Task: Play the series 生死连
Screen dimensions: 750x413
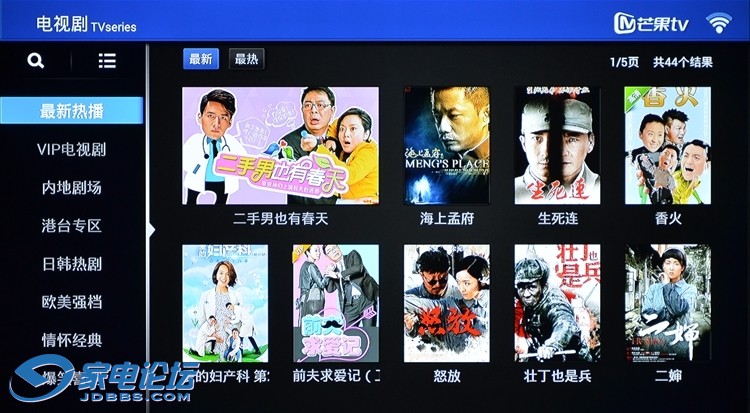Action: [557, 146]
